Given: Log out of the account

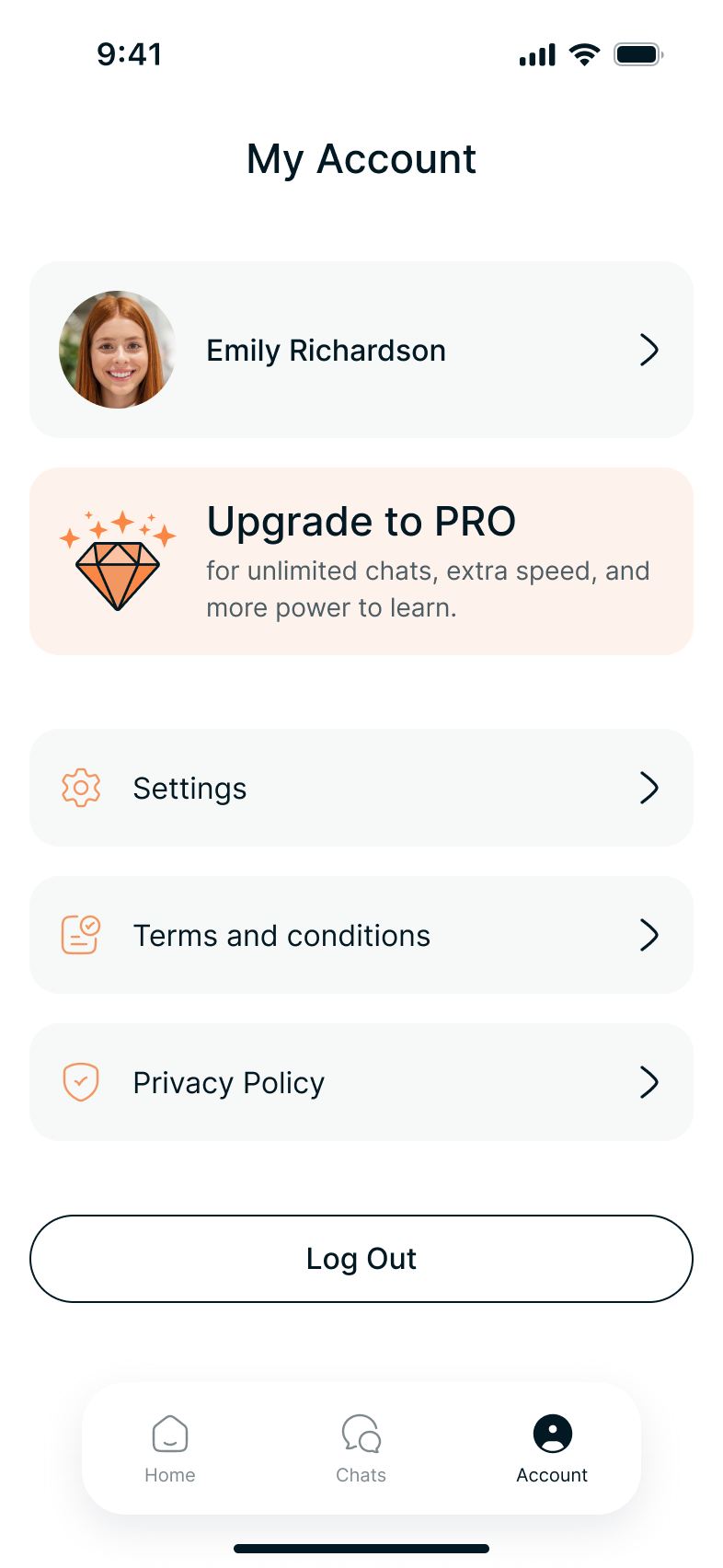Looking at the screenshot, I should coord(361,1259).
